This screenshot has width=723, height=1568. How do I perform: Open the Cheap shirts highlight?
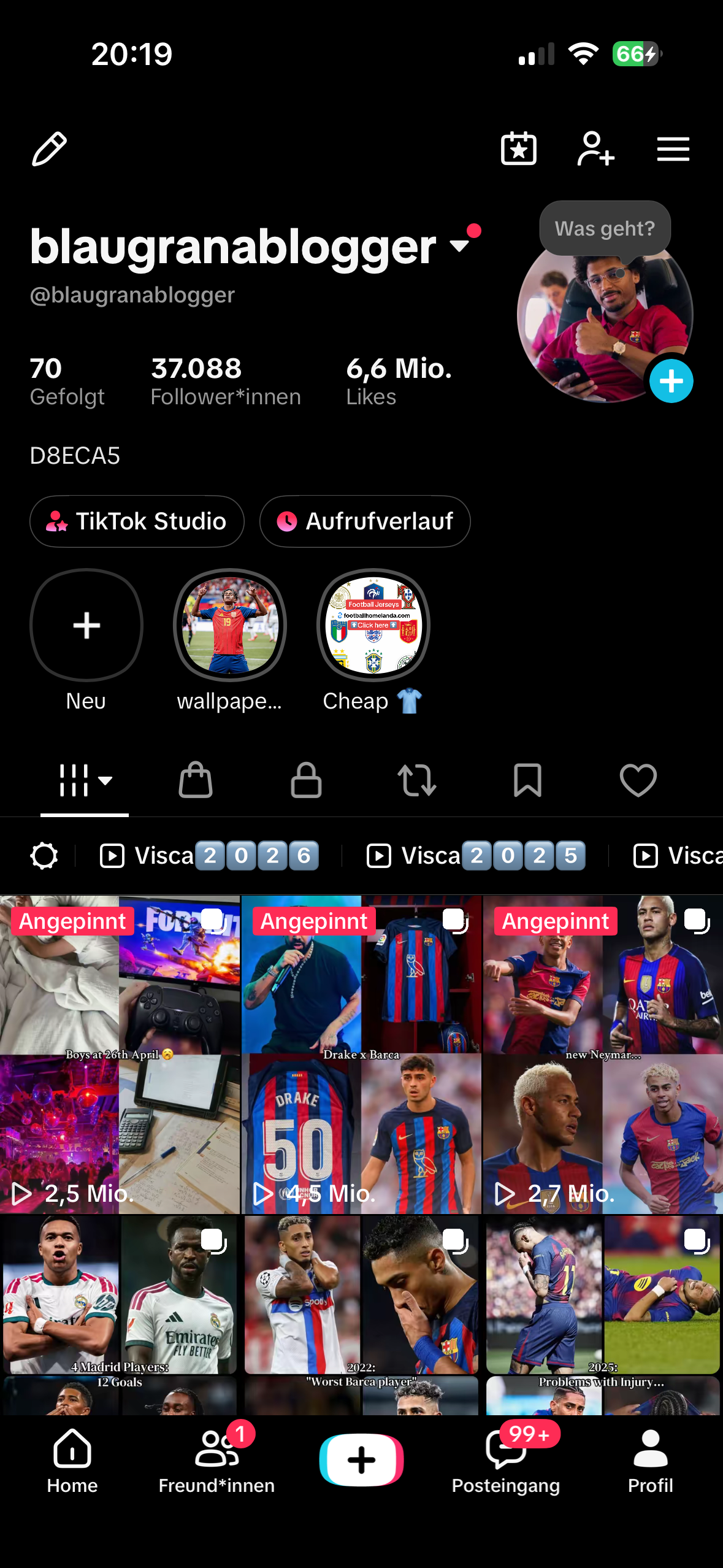[x=373, y=625]
